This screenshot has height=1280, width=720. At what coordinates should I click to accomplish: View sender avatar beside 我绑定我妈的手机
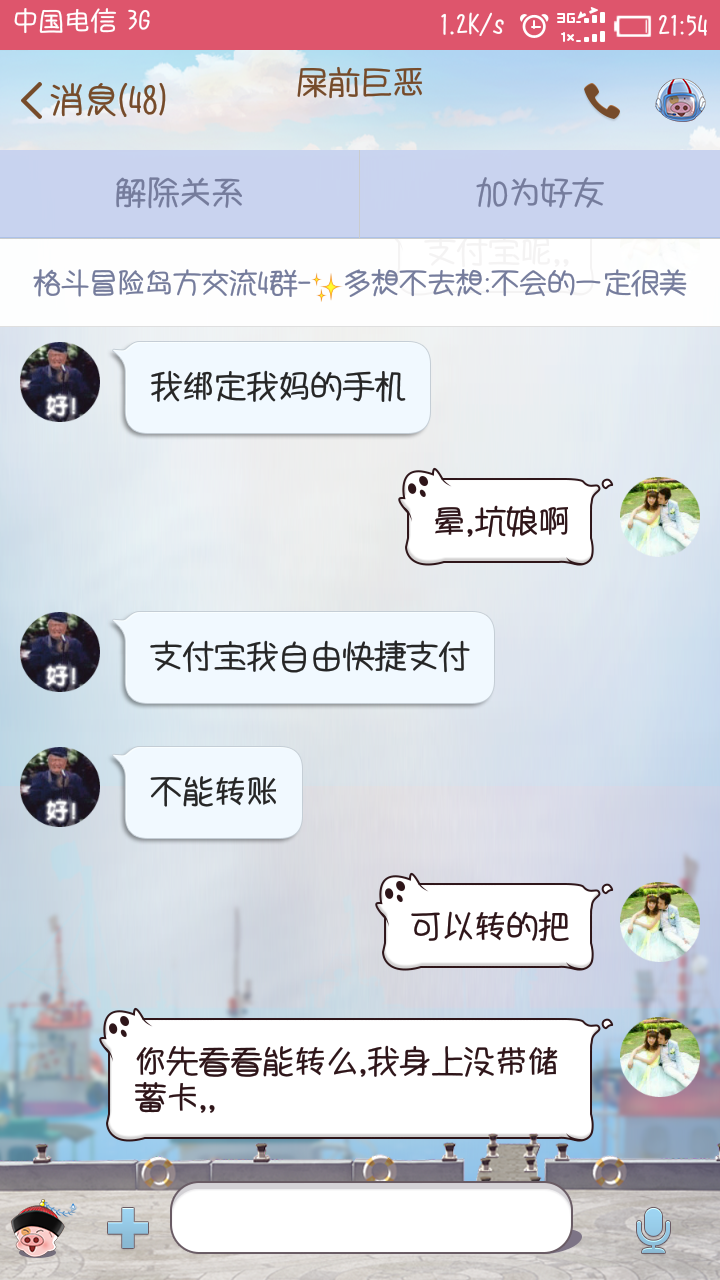60,382
